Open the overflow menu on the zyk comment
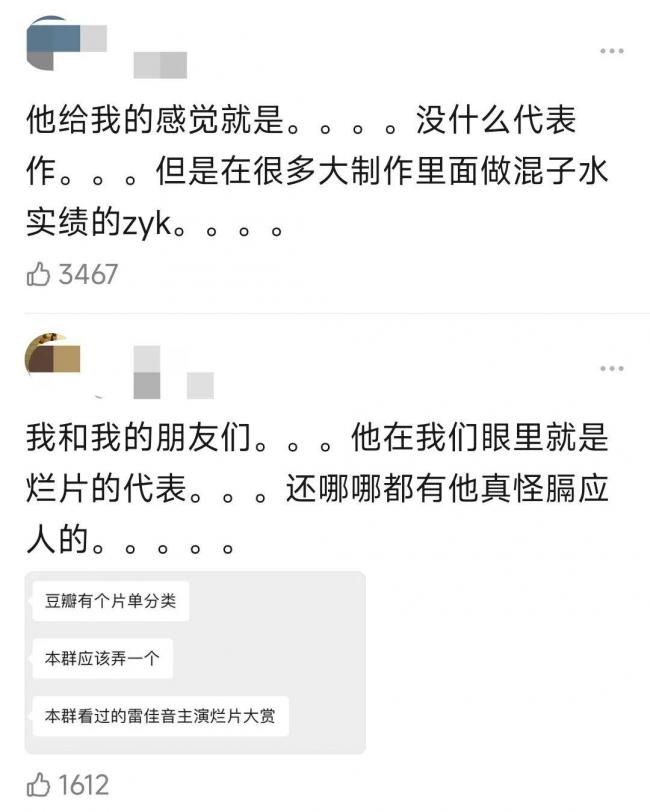The image size is (650, 812). click(x=611, y=51)
